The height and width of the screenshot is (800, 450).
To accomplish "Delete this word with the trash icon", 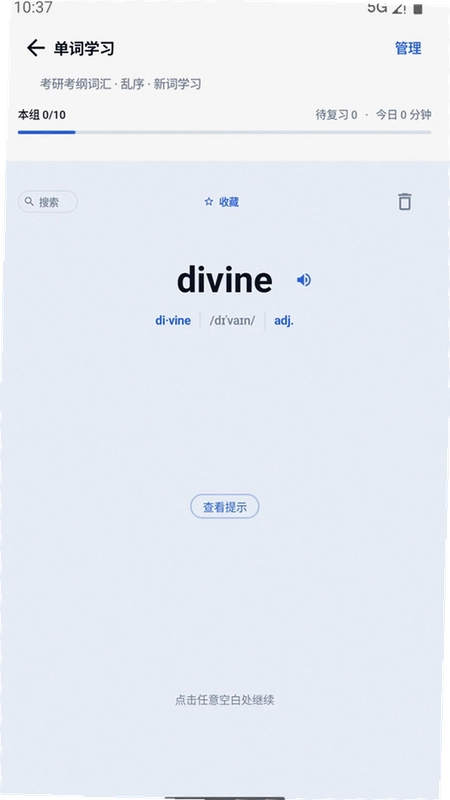I will [x=405, y=202].
